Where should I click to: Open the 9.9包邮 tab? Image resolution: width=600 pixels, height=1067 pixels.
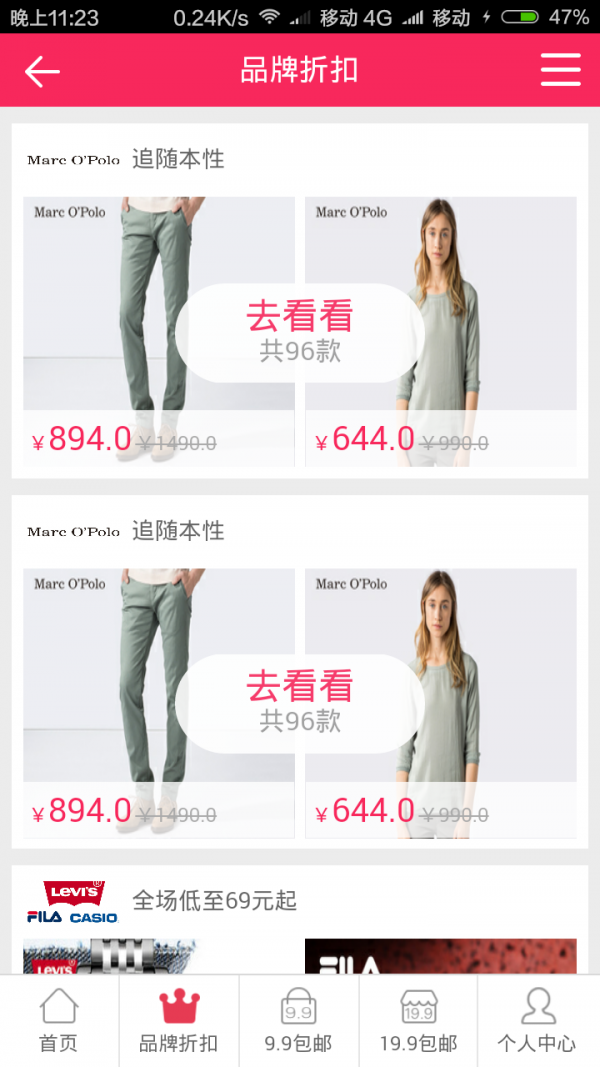pyautogui.click(x=298, y=1020)
